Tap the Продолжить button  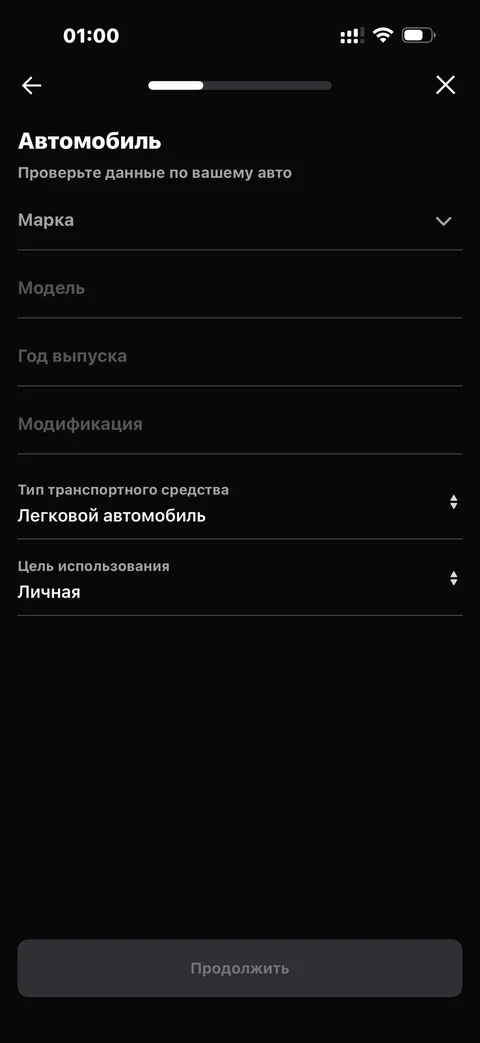click(x=239, y=968)
